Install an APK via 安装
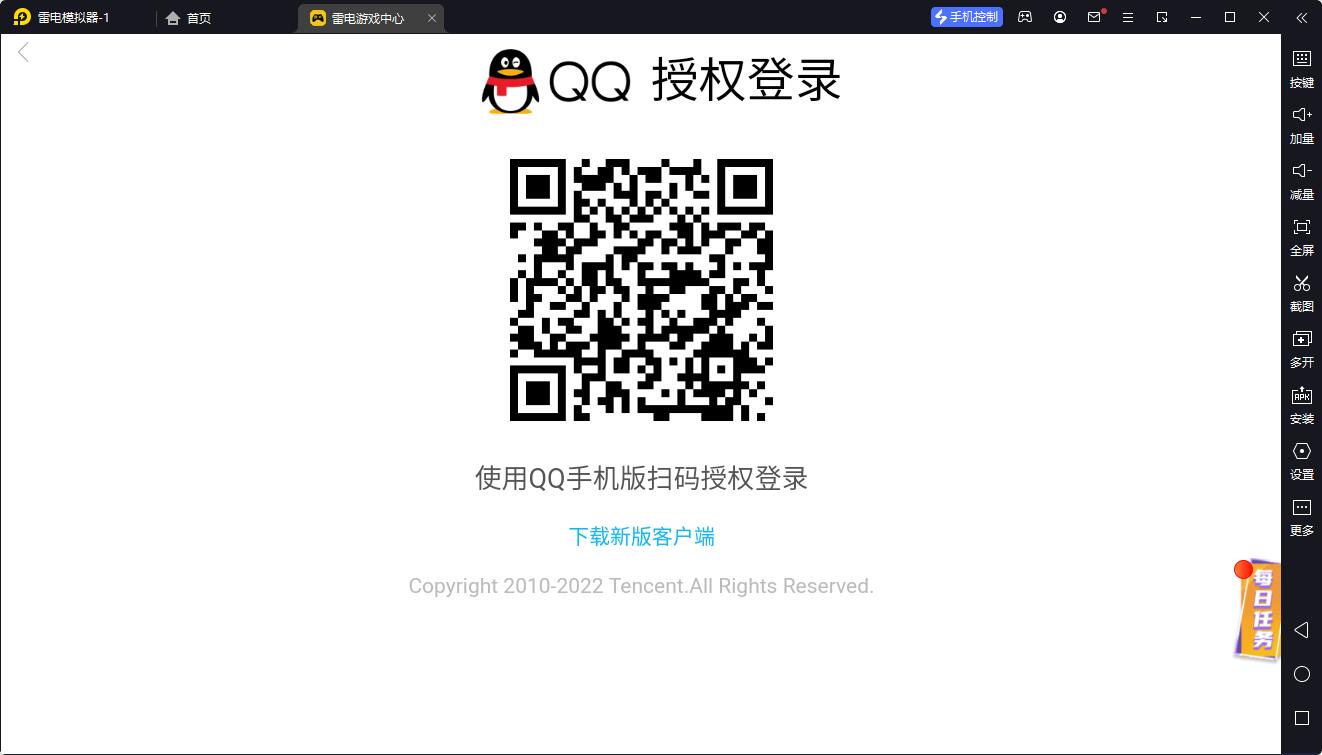The image size is (1322, 755). pos(1301,404)
